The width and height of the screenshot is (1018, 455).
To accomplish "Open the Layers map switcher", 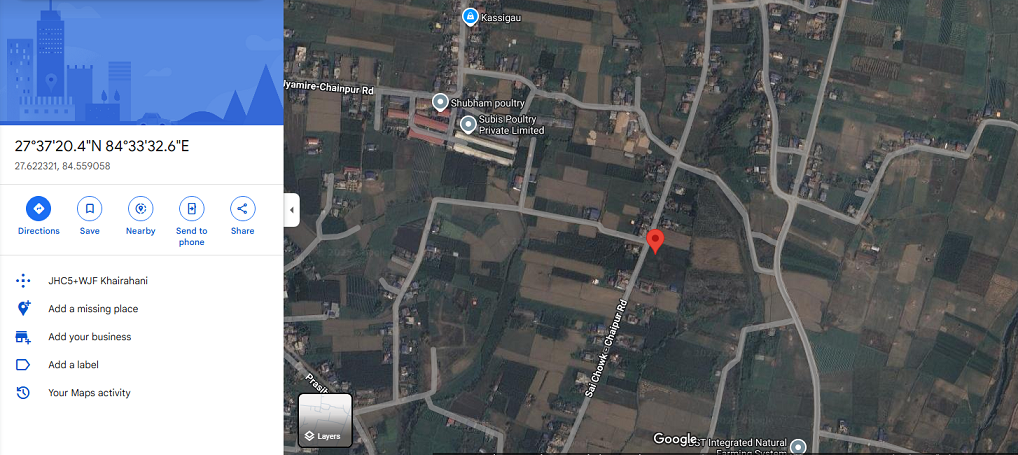I will [325, 420].
